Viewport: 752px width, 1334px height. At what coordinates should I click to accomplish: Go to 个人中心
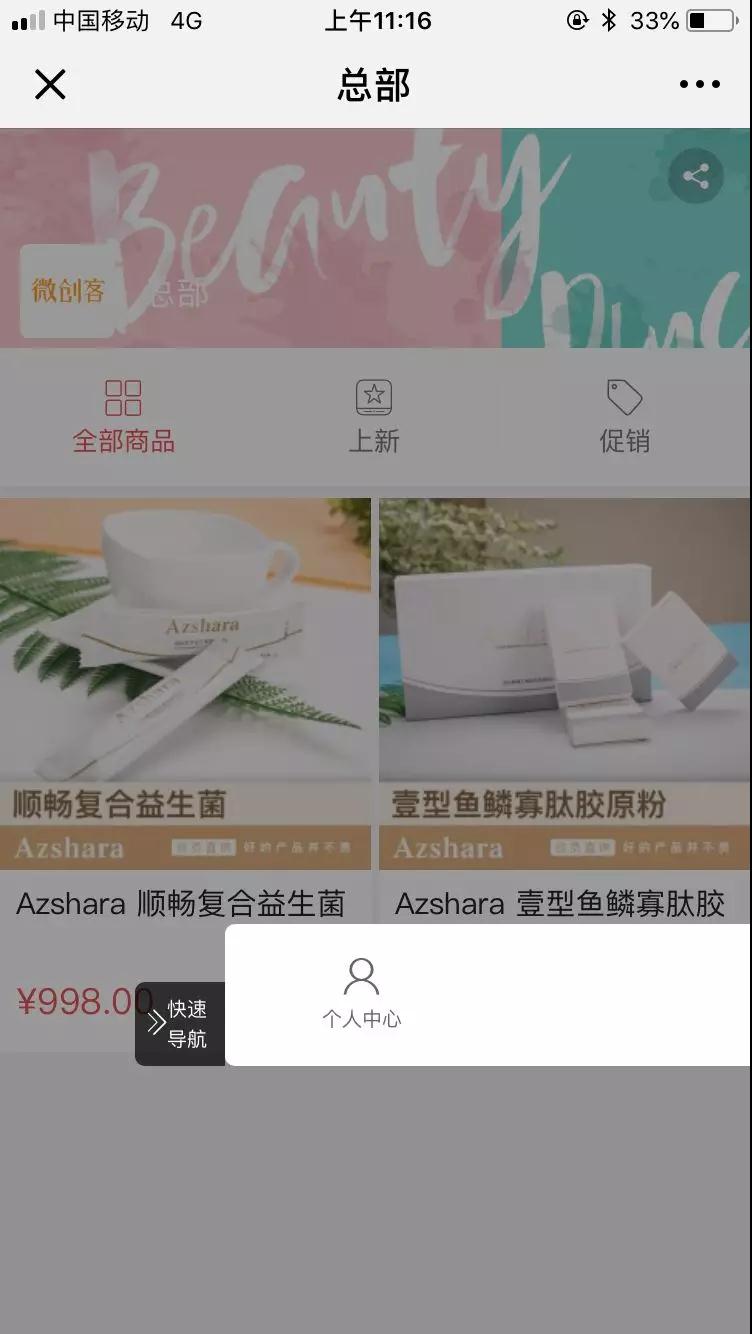(x=361, y=993)
